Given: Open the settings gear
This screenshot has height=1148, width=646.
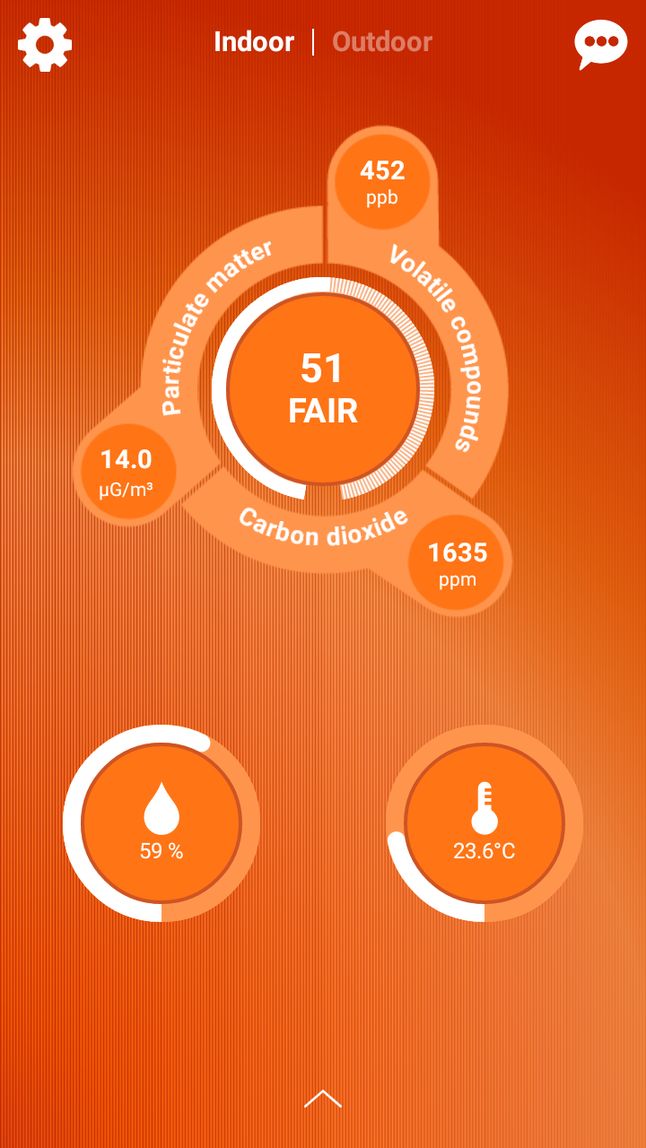Looking at the screenshot, I should tap(45, 44).
